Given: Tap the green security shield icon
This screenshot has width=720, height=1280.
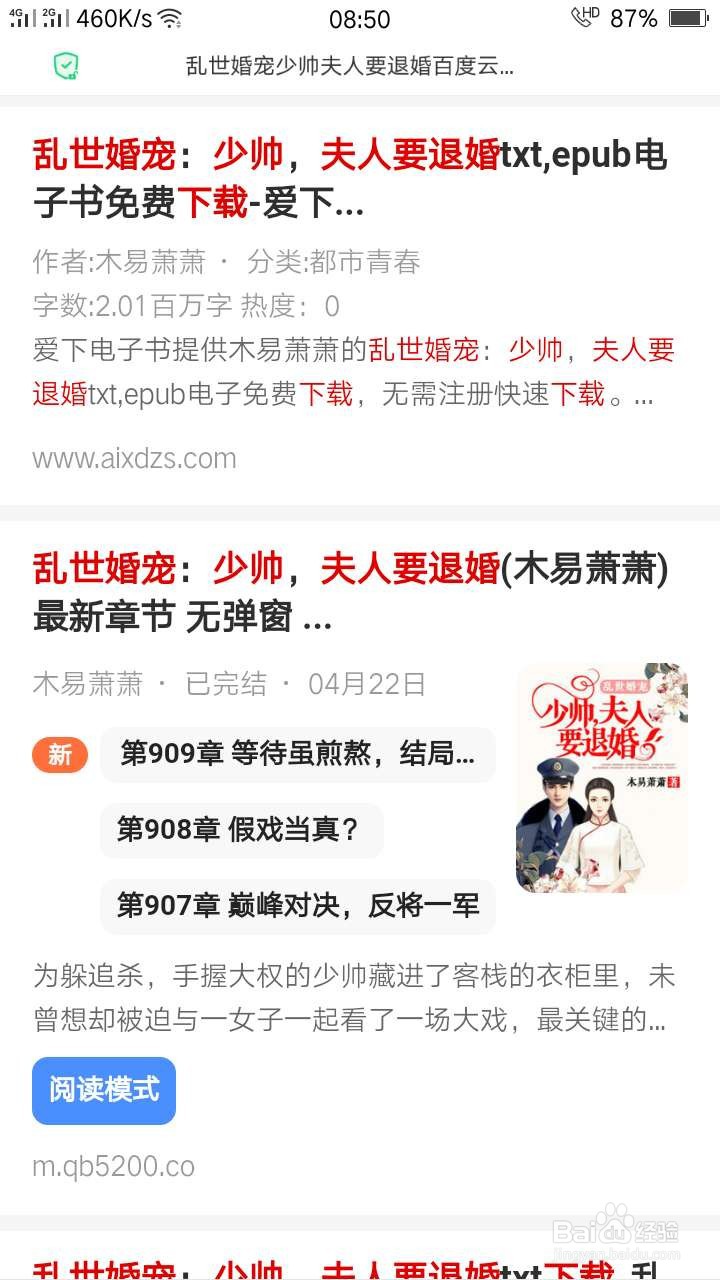Looking at the screenshot, I should pos(63,64).
